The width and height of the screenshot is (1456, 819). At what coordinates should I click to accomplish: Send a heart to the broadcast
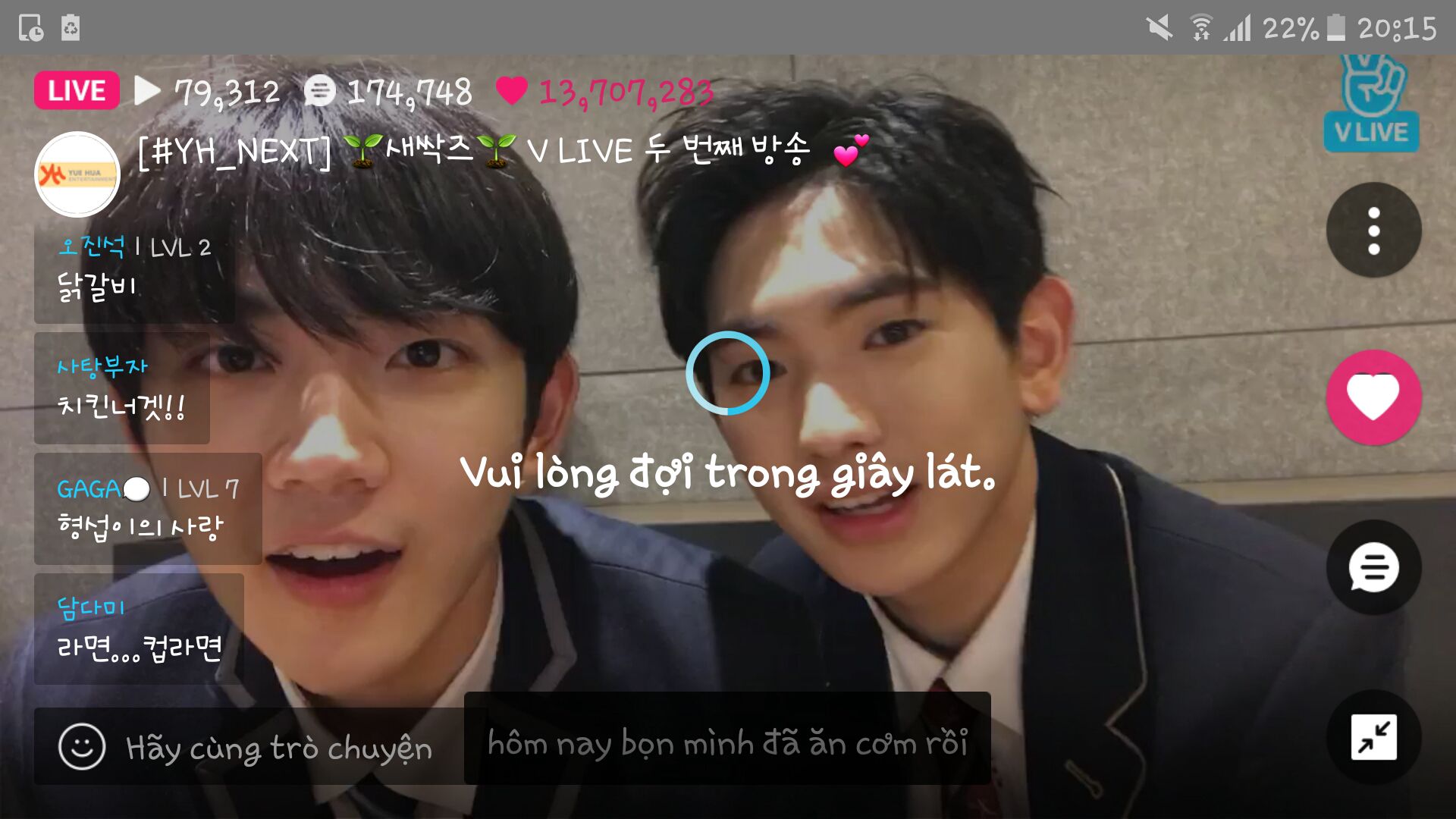[x=1373, y=397]
